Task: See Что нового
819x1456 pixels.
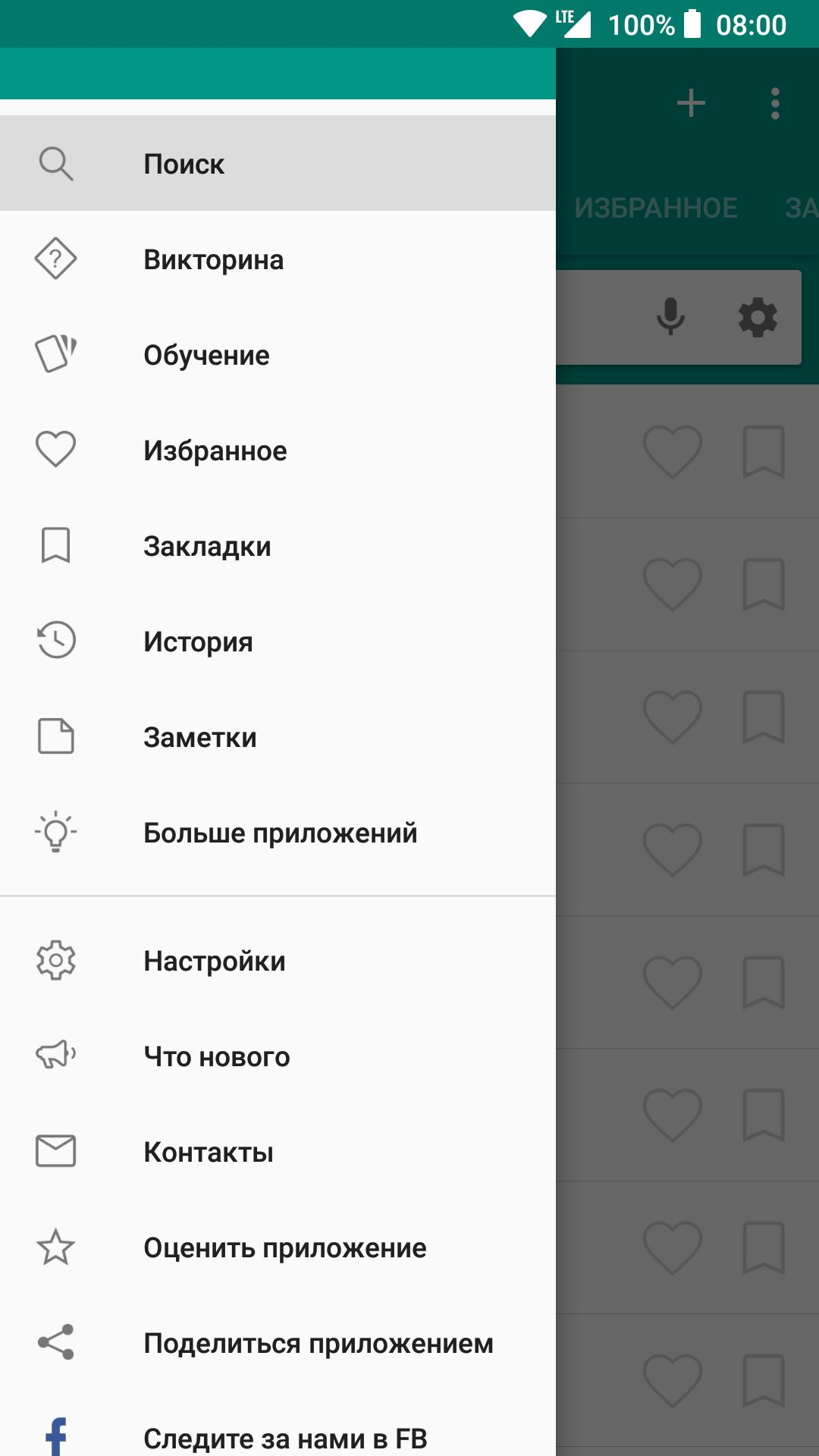Action: coord(278,1056)
